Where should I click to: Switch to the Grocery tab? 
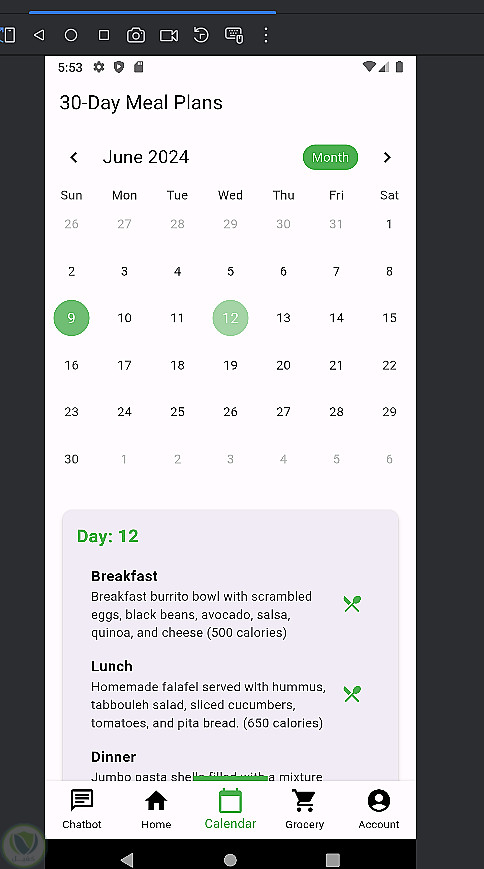click(304, 809)
